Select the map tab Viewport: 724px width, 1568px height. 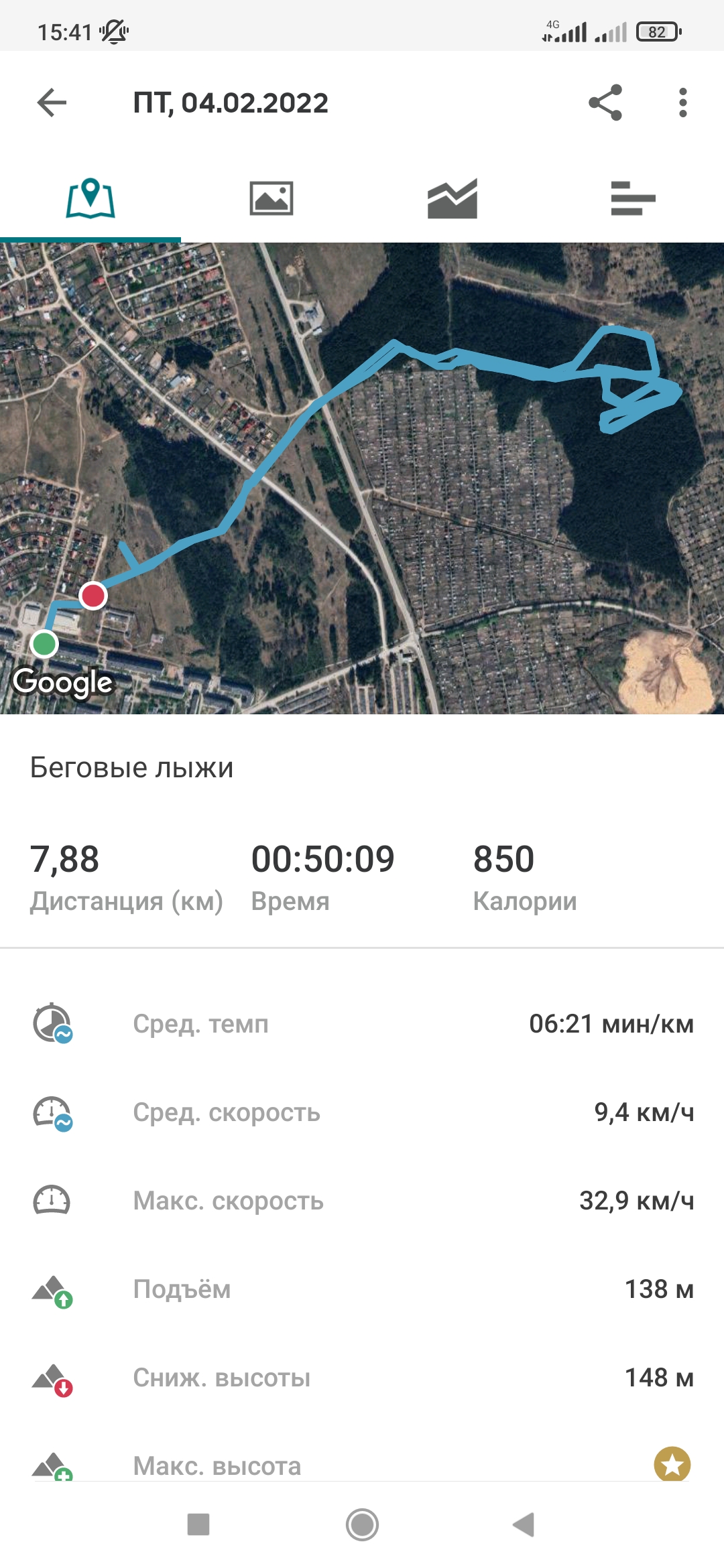pyautogui.click(x=90, y=198)
